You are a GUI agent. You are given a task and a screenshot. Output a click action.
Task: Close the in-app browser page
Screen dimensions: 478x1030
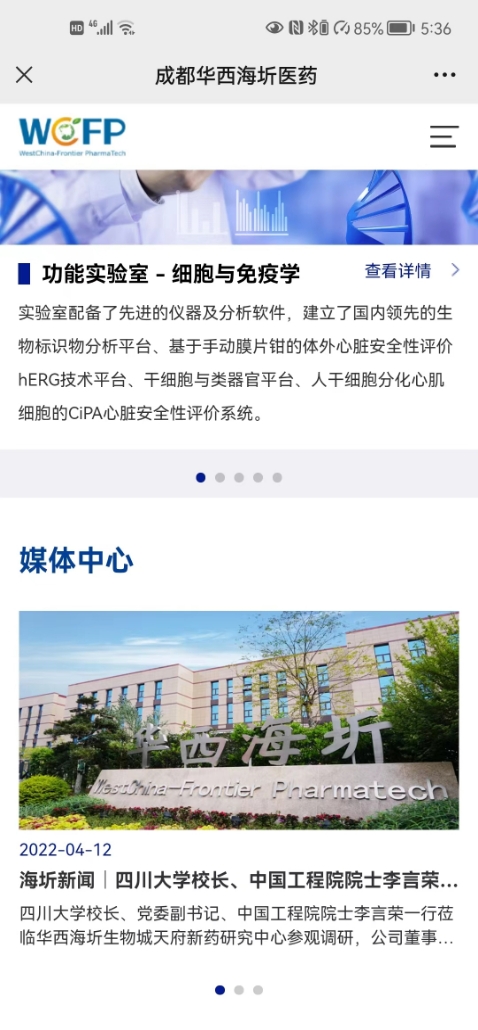24,75
